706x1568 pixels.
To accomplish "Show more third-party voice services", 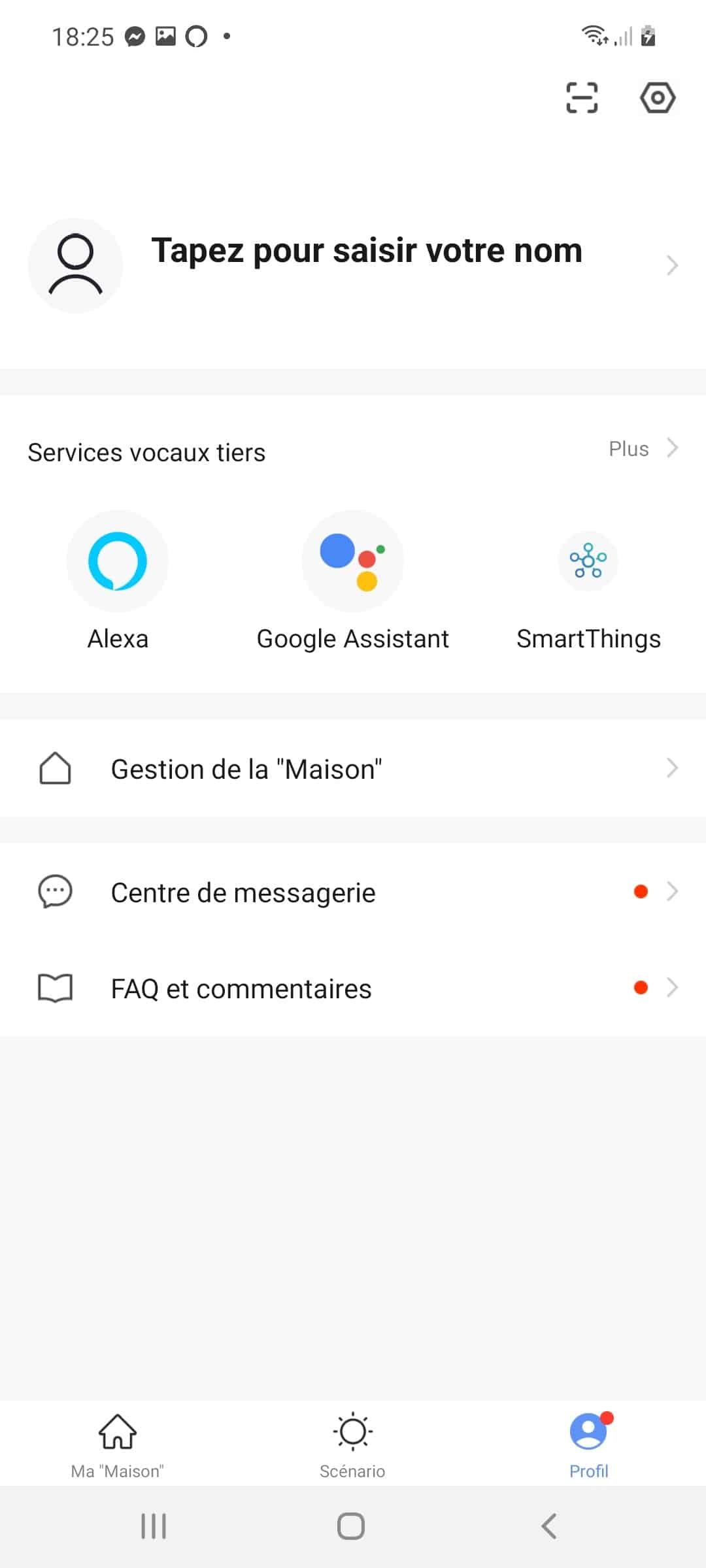I will point(643,449).
